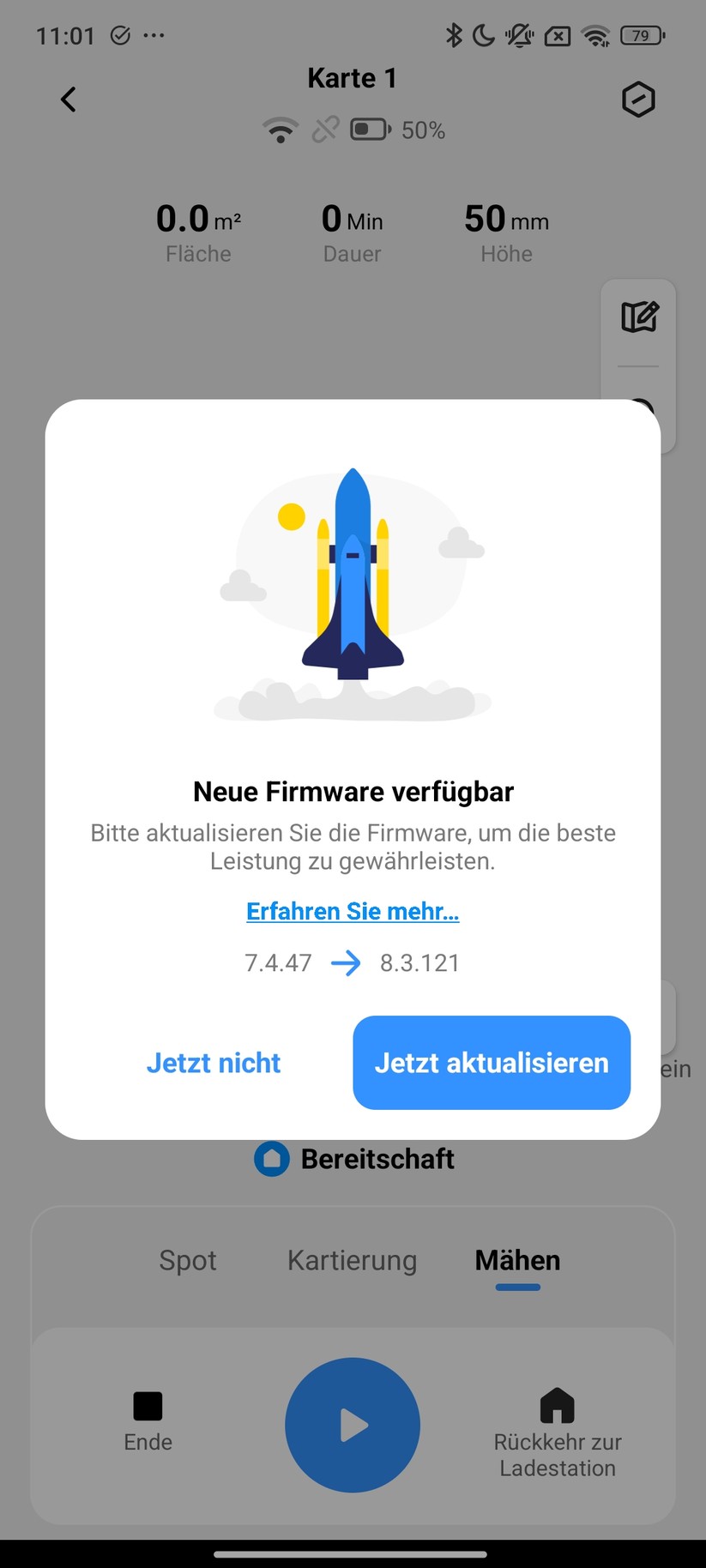706x1568 pixels.
Task: Start mowing with the play button
Action: click(x=353, y=1425)
